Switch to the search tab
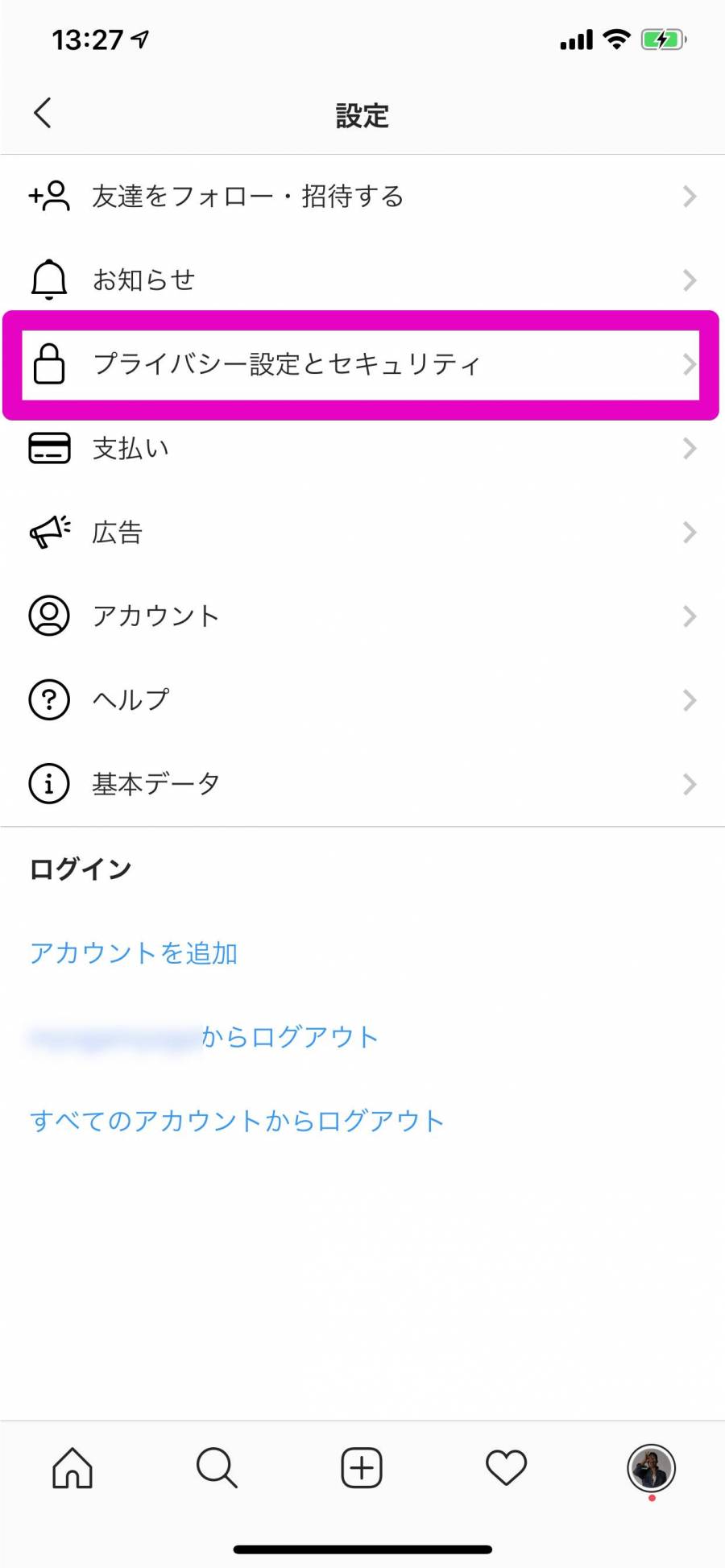725x1568 pixels. [217, 1468]
